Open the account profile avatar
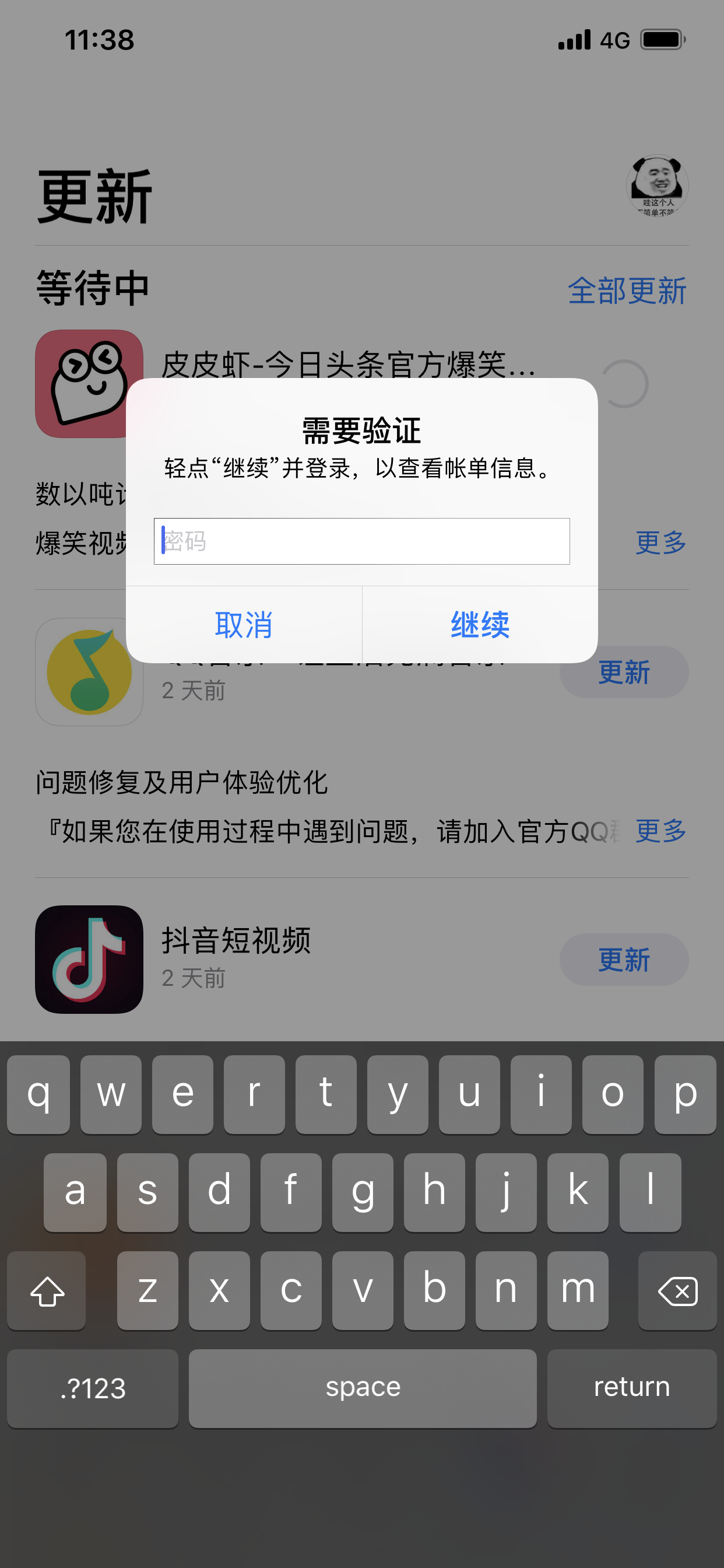Image resolution: width=724 pixels, height=1568 pixels. (657, 185)
